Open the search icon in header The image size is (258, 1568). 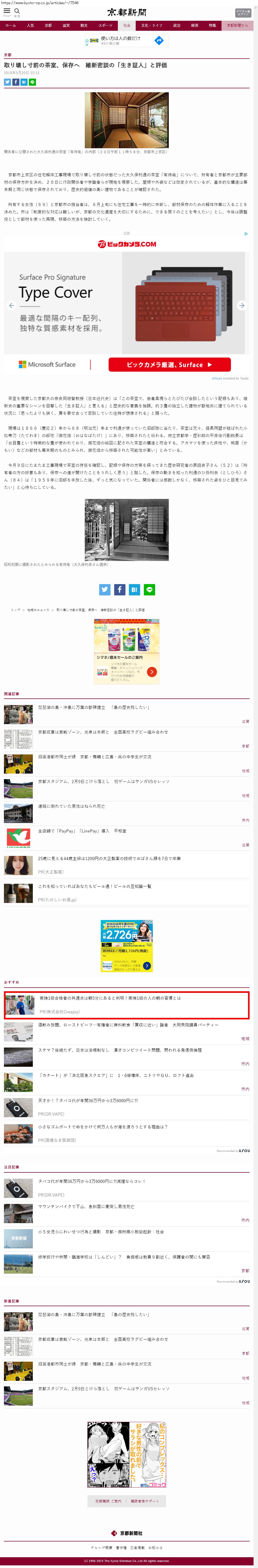17,11
